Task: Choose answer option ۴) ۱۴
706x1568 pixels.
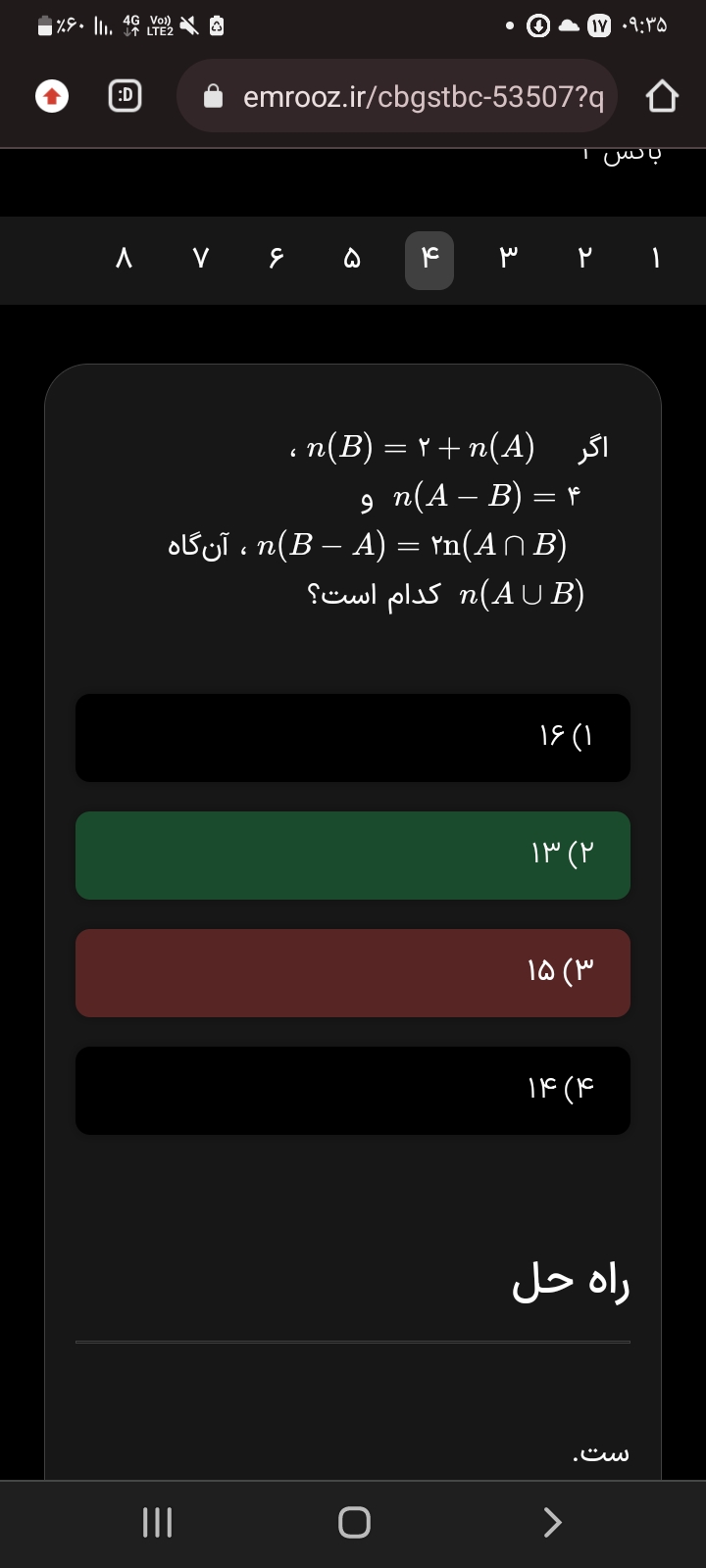Action: click(x=353, y=1090)
